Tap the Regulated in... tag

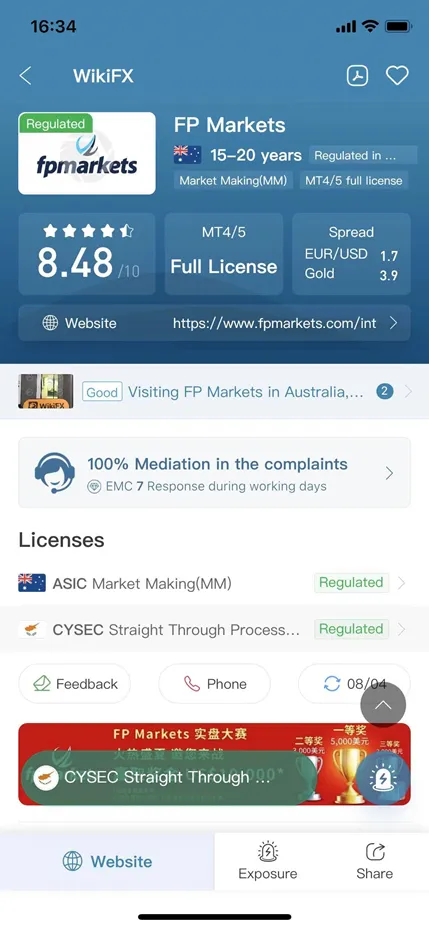[363, 155]
